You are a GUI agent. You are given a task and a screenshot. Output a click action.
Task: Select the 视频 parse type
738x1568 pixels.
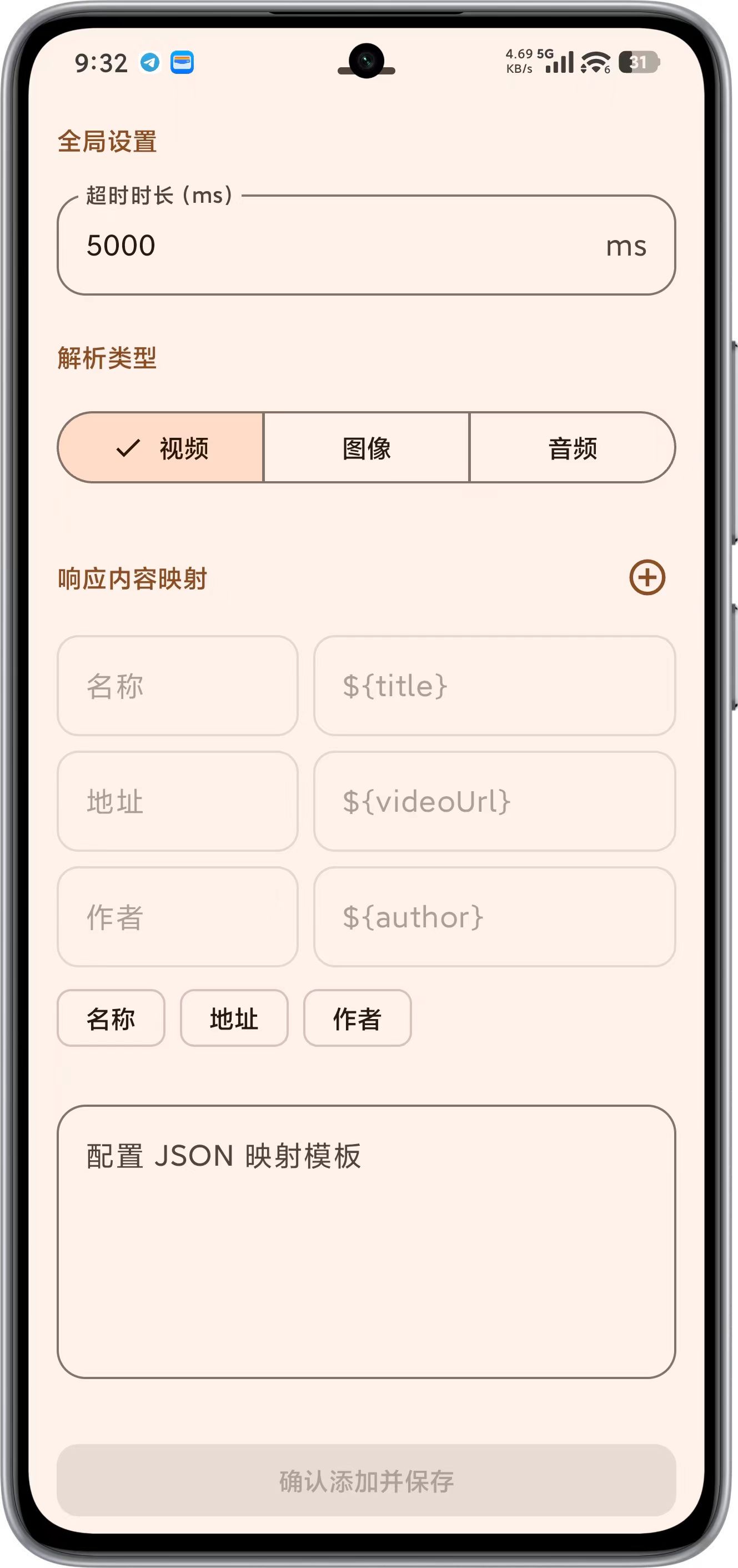pos(161,448)
